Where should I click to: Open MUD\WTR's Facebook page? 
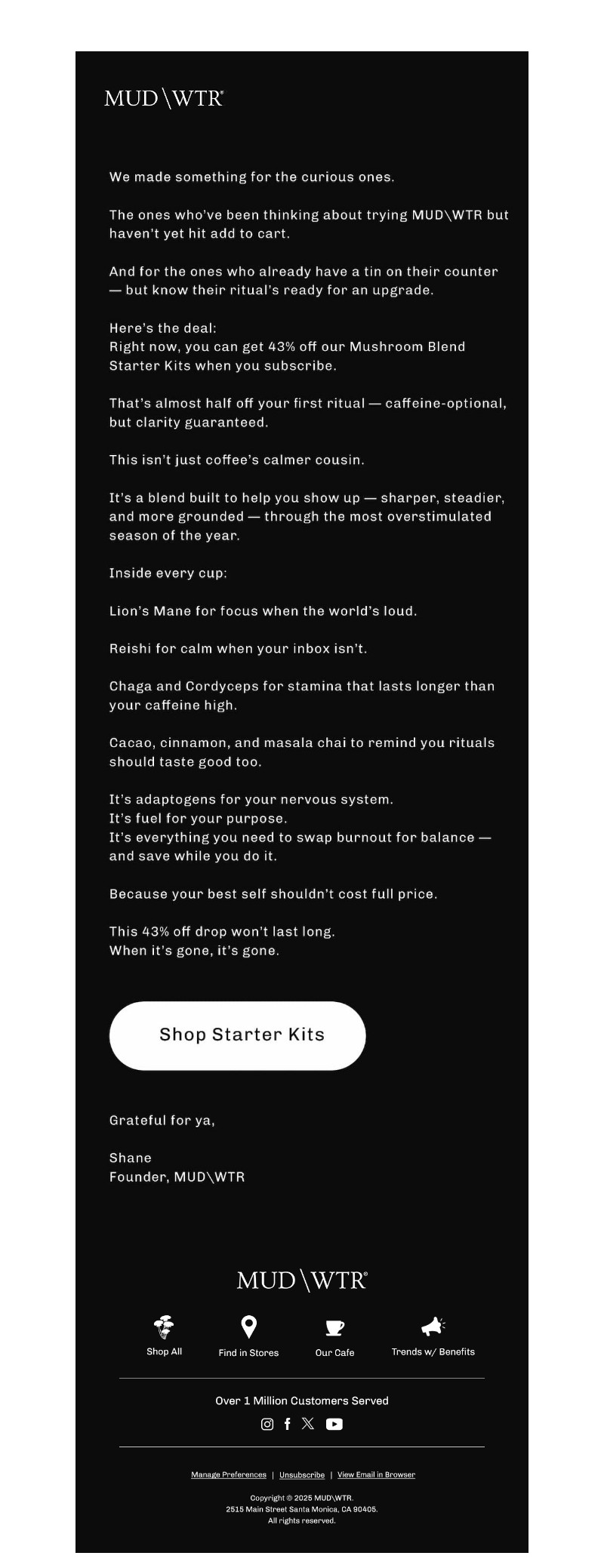tap(287, 1424)
